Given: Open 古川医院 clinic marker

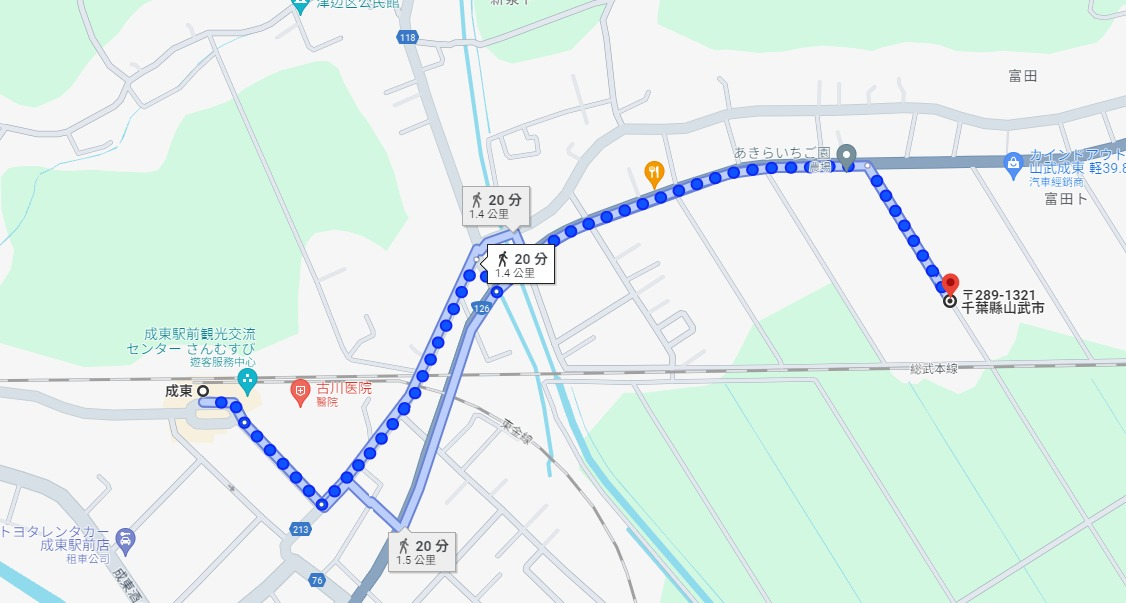Looking at the screenshot, I should click(299, 389).
